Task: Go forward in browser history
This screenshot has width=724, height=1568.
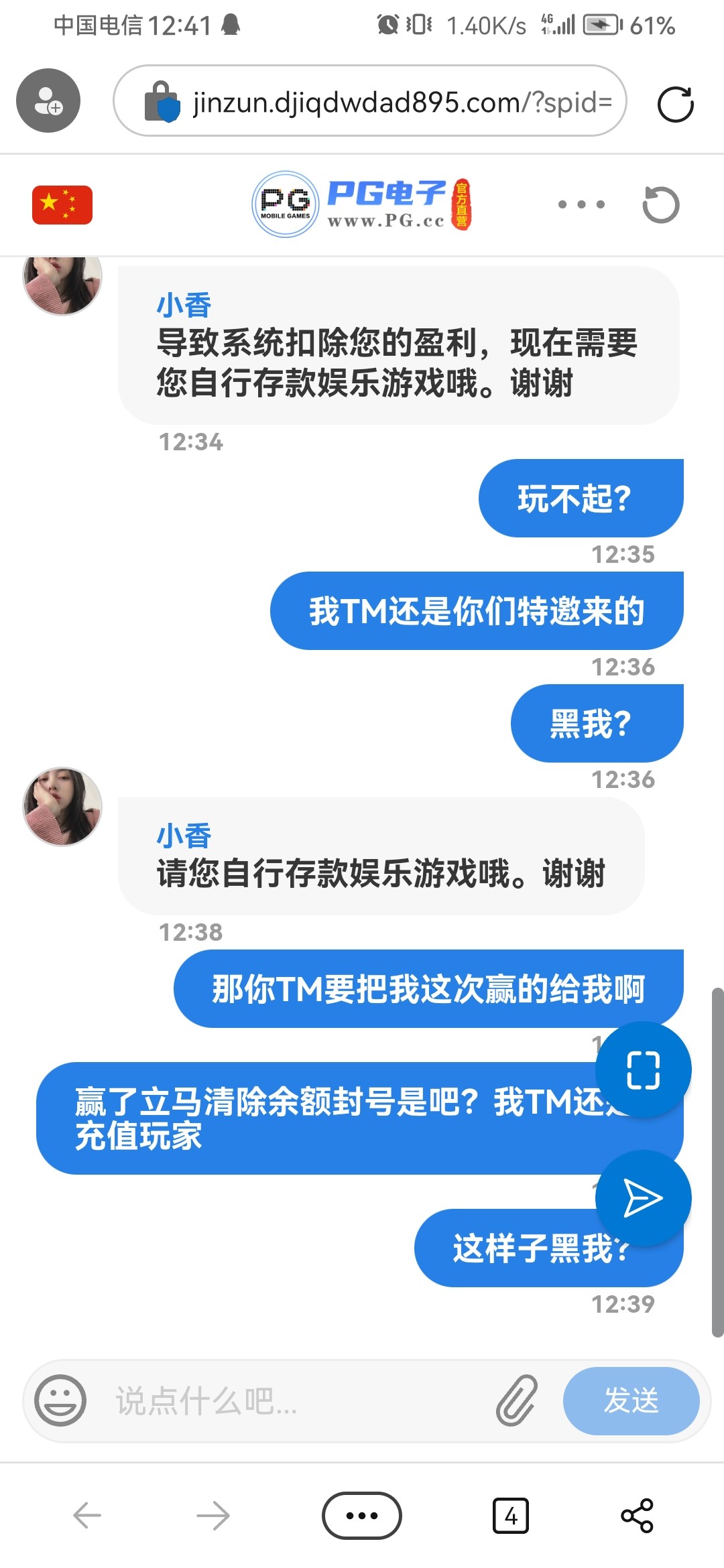Action: pyautogui.click(x=213, y=1515)
